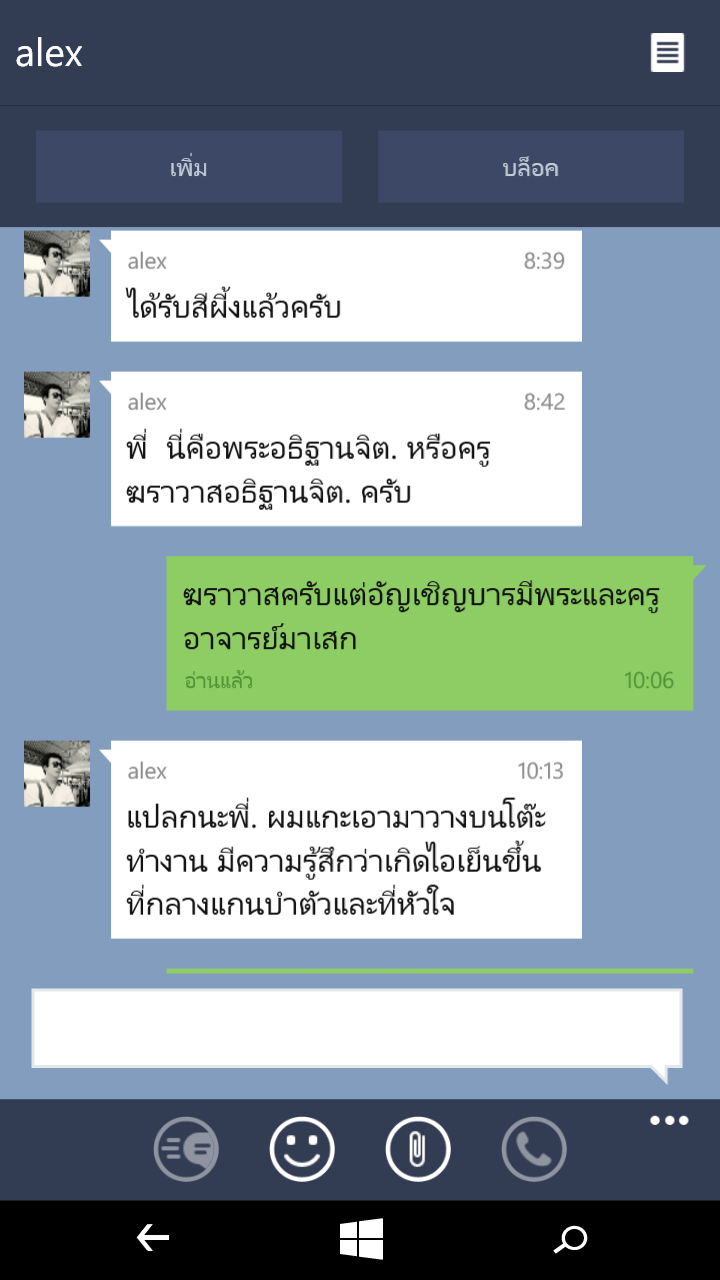Focus the message text box

click(x=357, y=1028)
